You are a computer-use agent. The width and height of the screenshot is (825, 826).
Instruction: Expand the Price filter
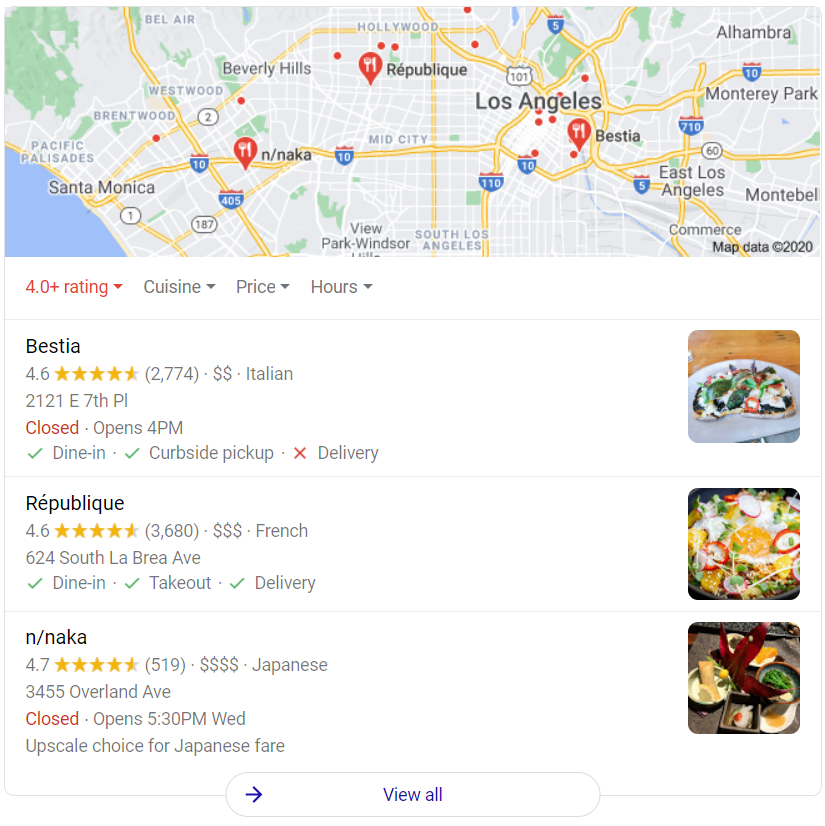(x=262, y=287)
